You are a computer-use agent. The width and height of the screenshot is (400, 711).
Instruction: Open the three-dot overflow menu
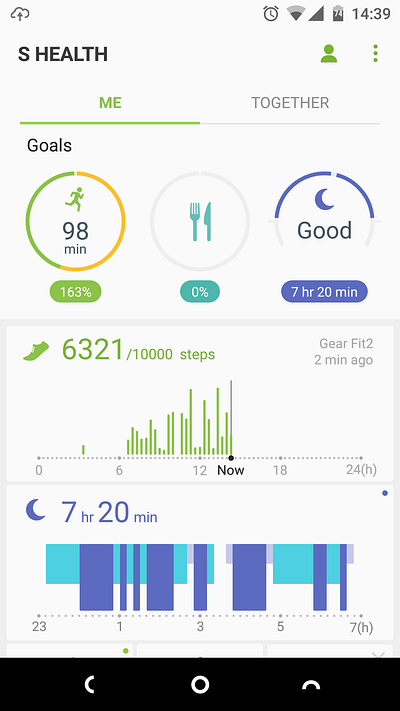pyautogui.click(x=375, y=54)
